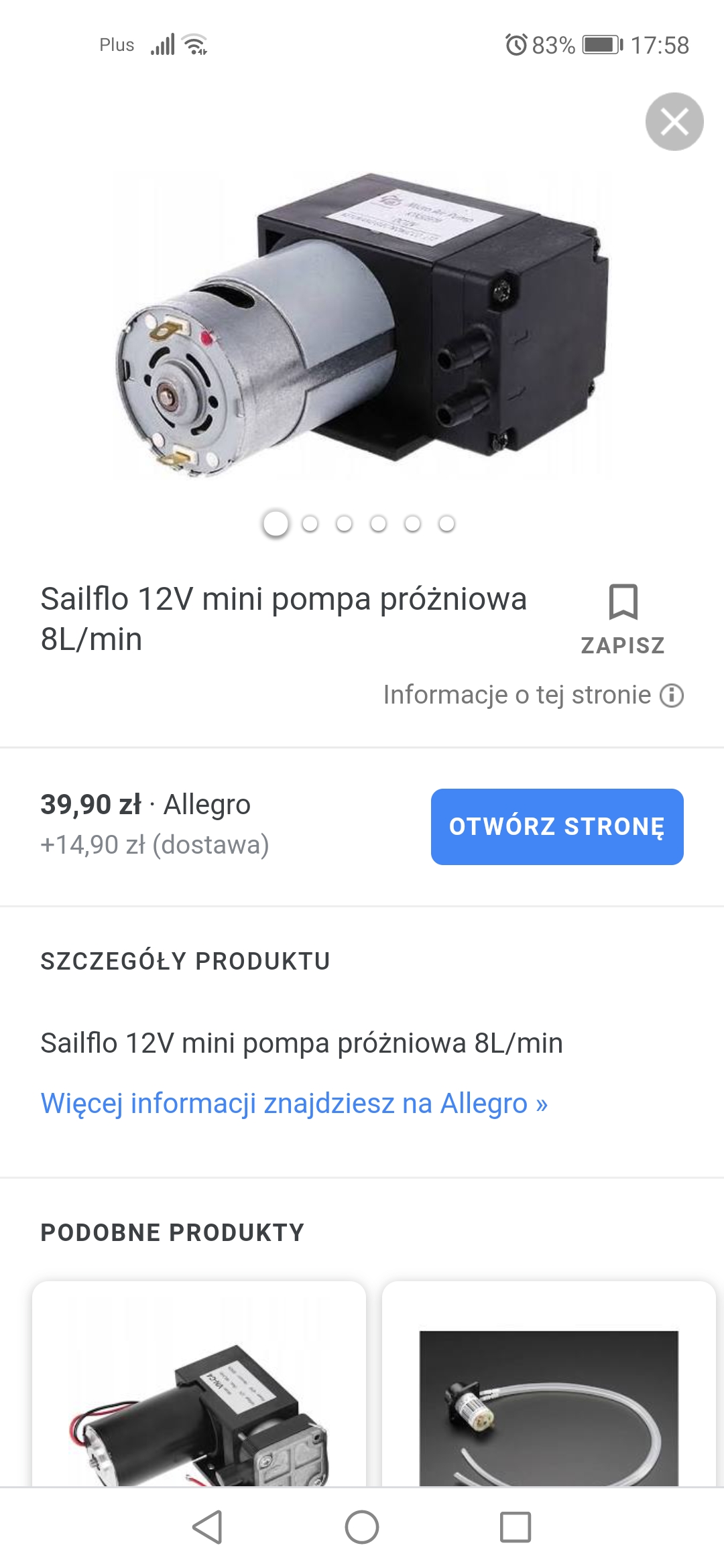This screenshot has height=1568, width=724.
Task: Open the similar product with red wires
Action: click(199, 1394)
